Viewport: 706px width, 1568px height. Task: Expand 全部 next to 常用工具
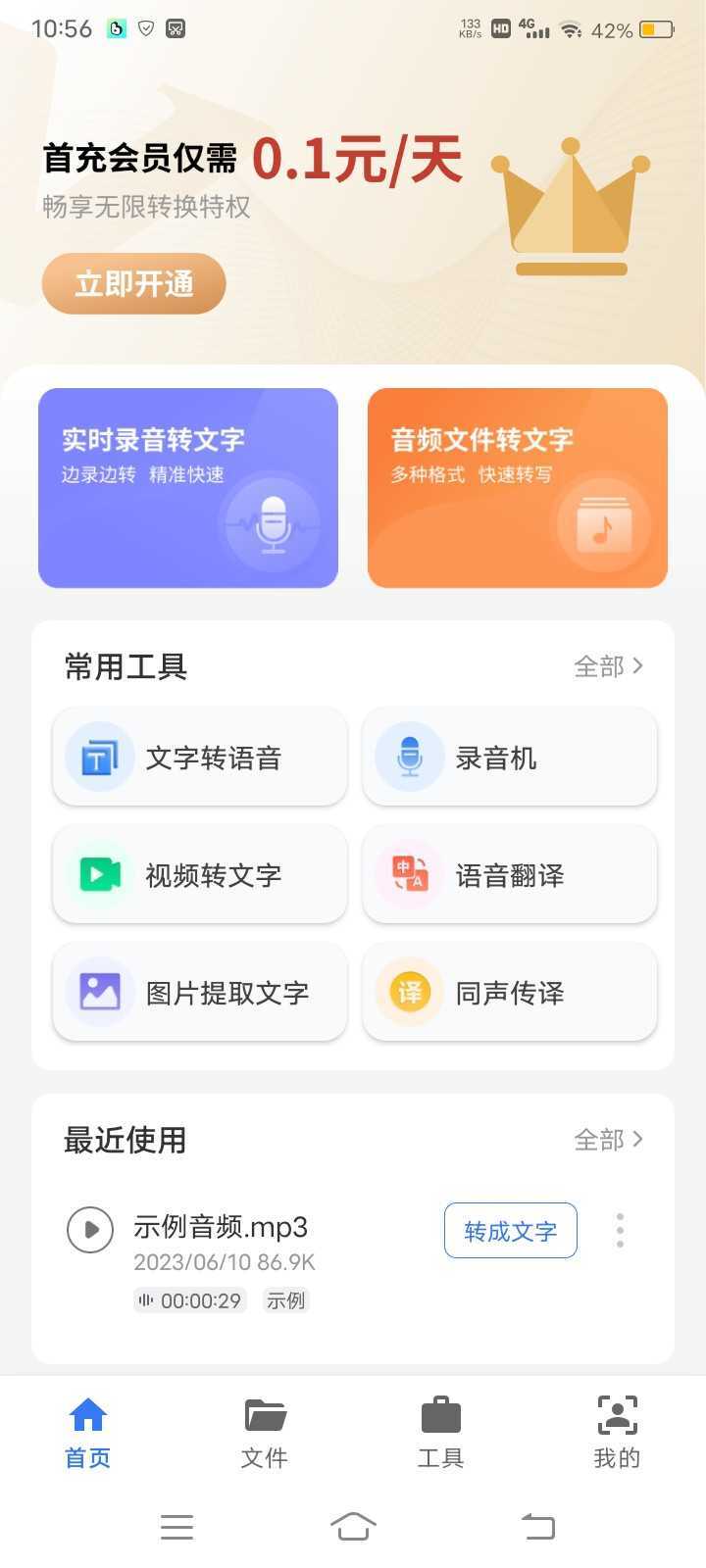coord(608,665)
